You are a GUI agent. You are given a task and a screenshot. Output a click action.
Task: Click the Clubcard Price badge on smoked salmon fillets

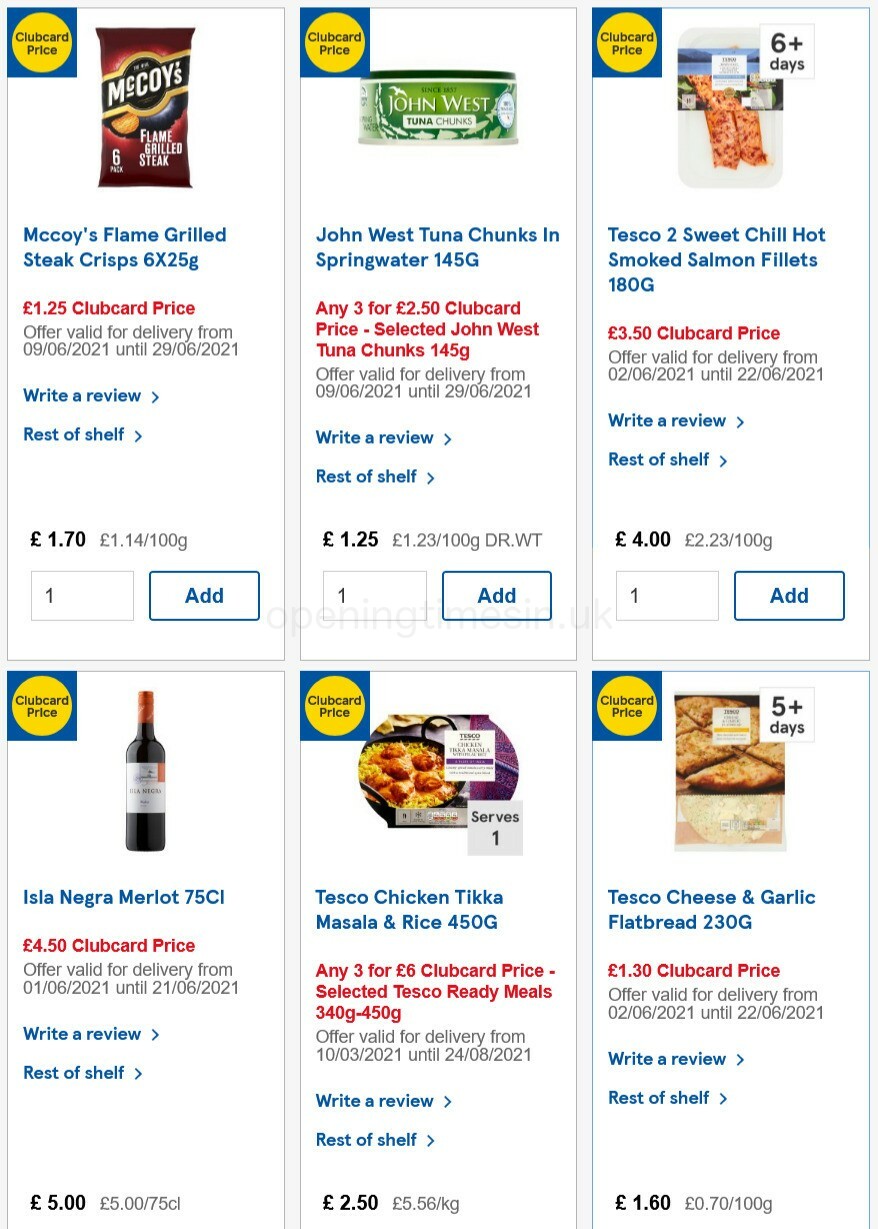(626, 43)
